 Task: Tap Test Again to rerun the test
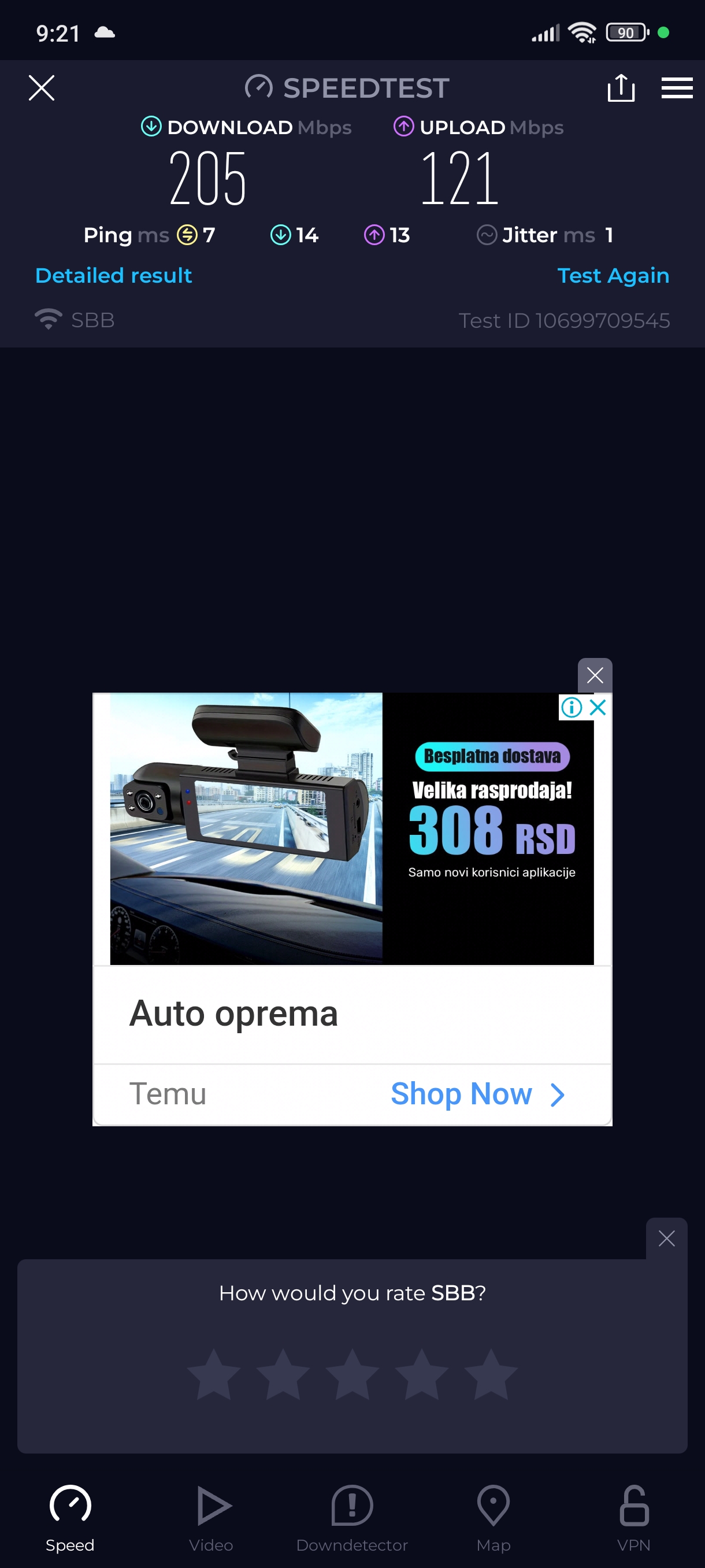613,275
